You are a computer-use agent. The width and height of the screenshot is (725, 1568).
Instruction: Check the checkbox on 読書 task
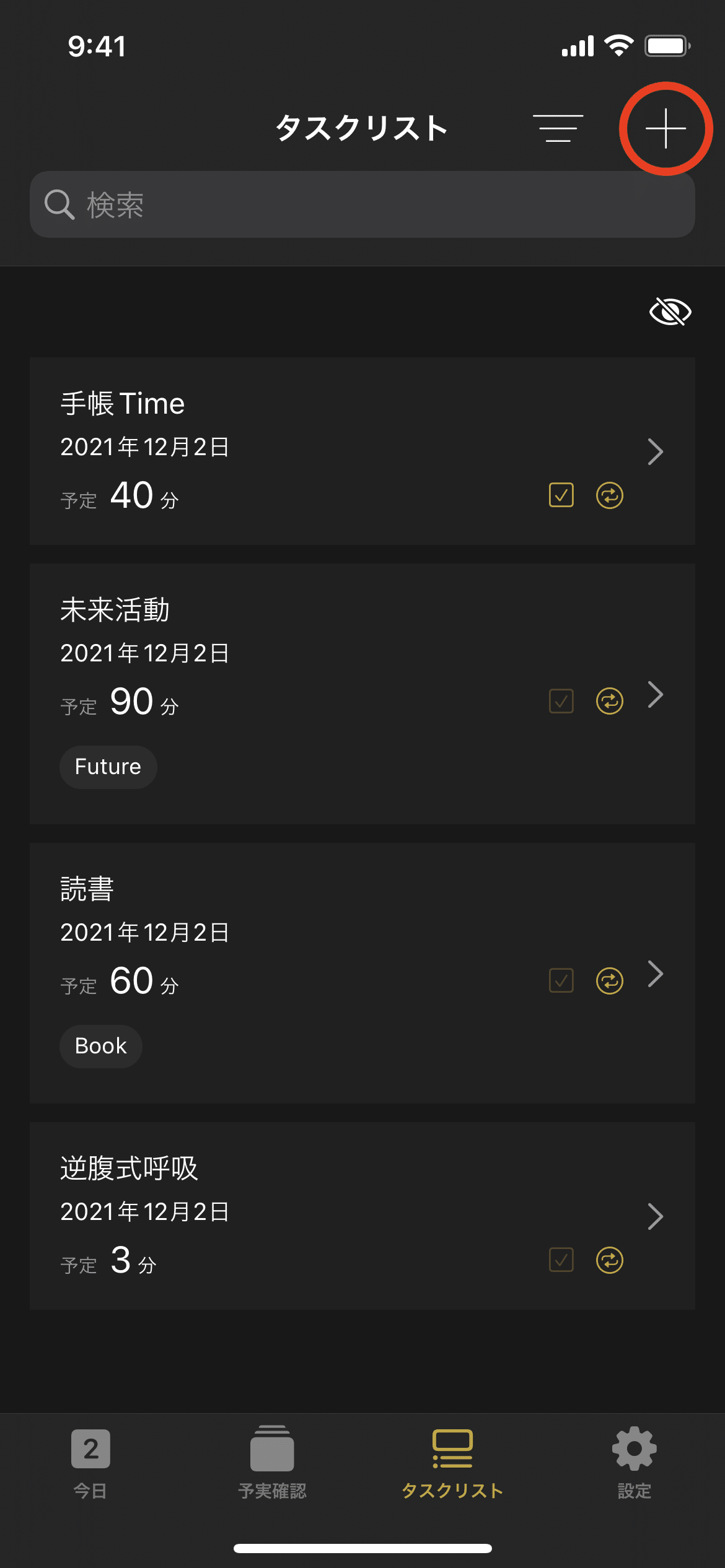[560, 979]
